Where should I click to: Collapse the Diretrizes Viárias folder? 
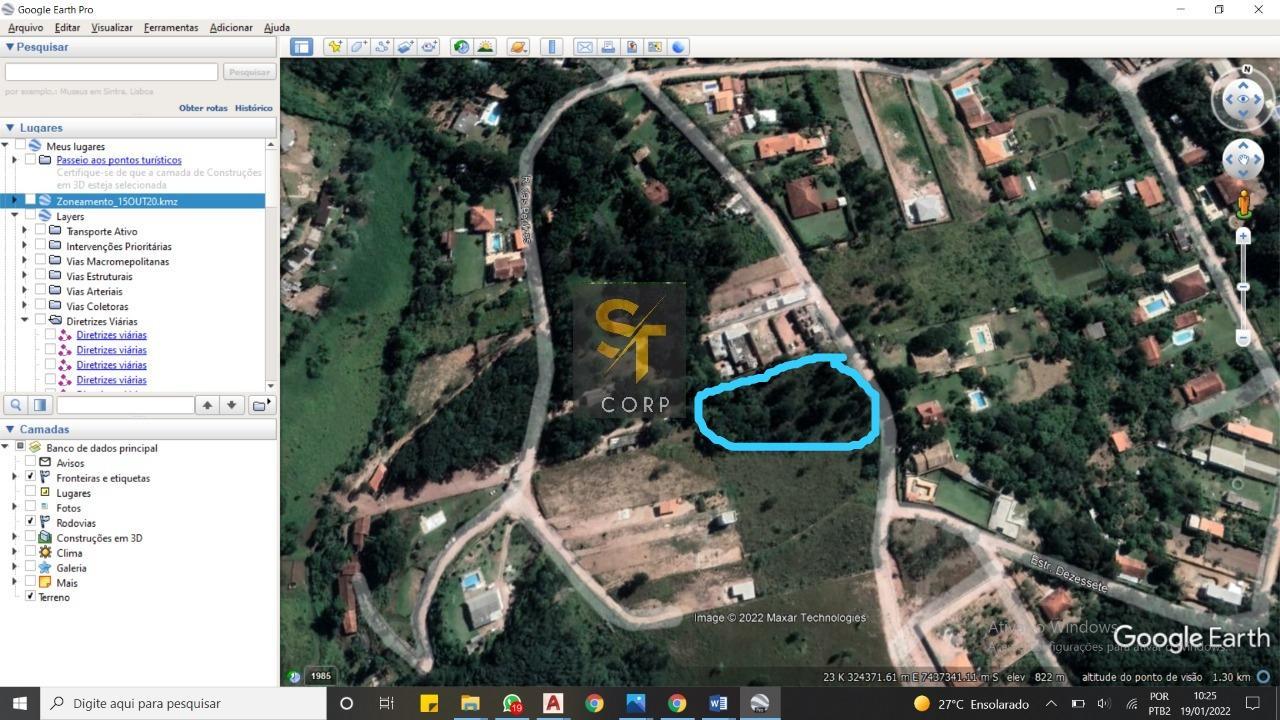tap(24, 321)
